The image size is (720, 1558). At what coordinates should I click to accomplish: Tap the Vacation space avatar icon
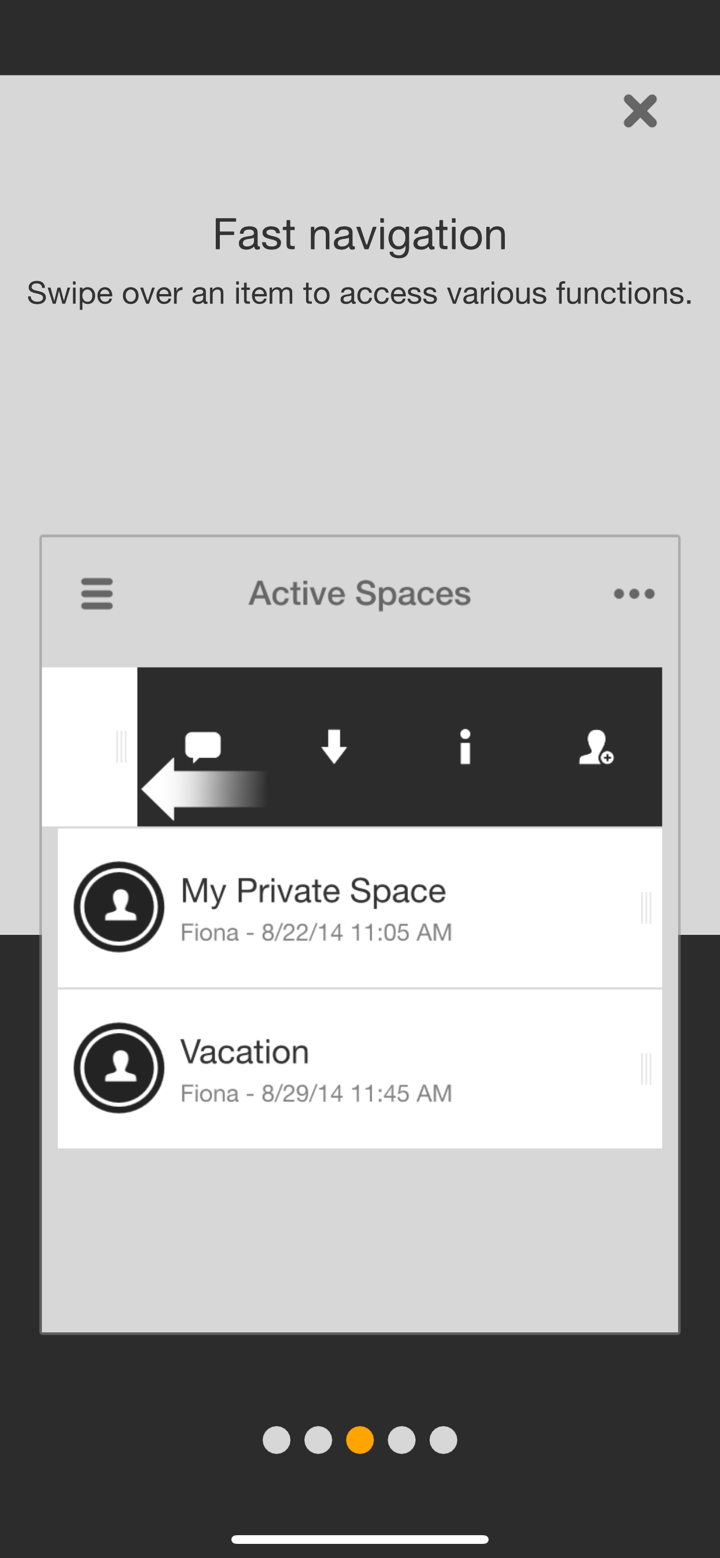click(119, 1067)
